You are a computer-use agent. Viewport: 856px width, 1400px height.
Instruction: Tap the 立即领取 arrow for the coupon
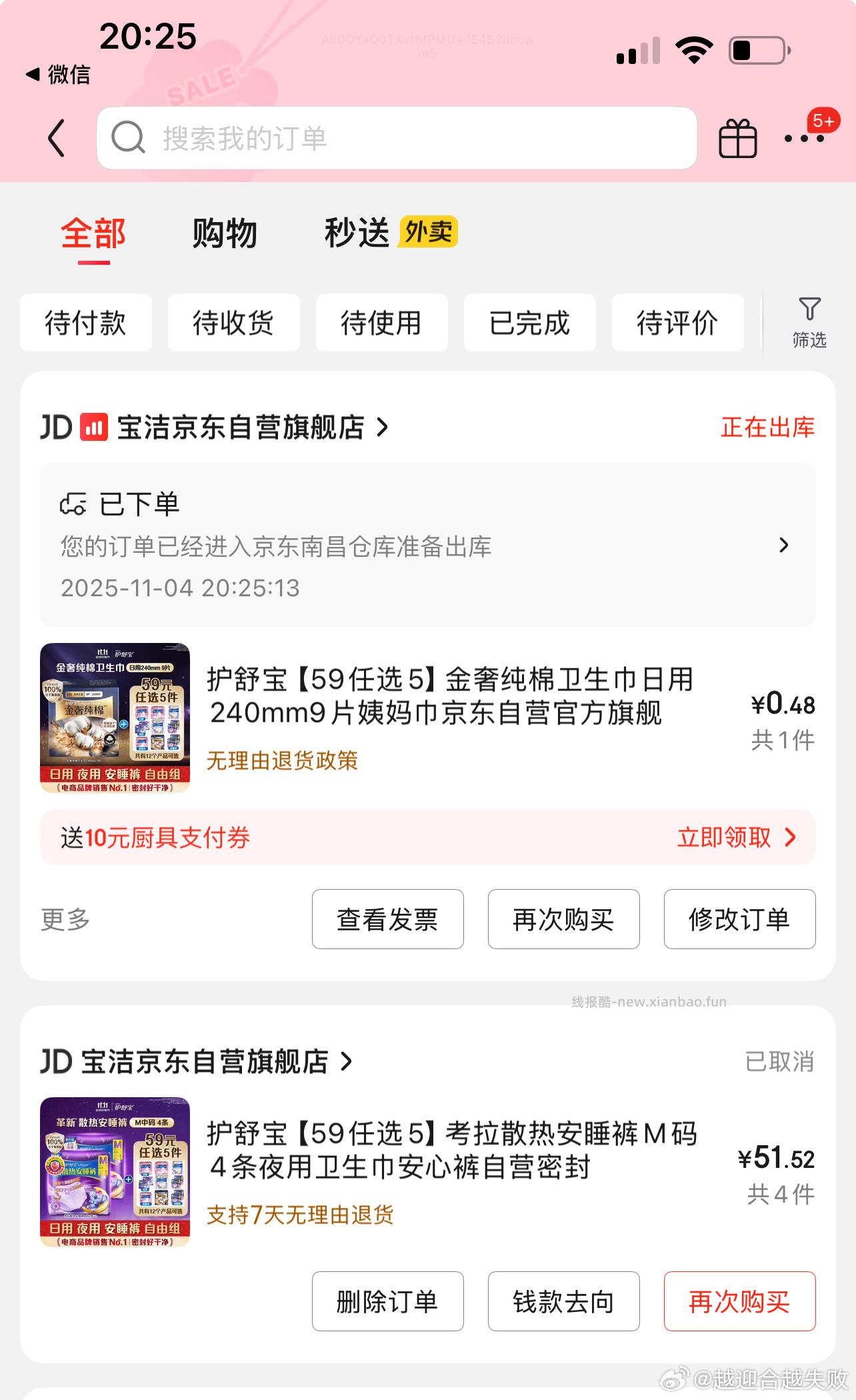[x=791, y=837]
